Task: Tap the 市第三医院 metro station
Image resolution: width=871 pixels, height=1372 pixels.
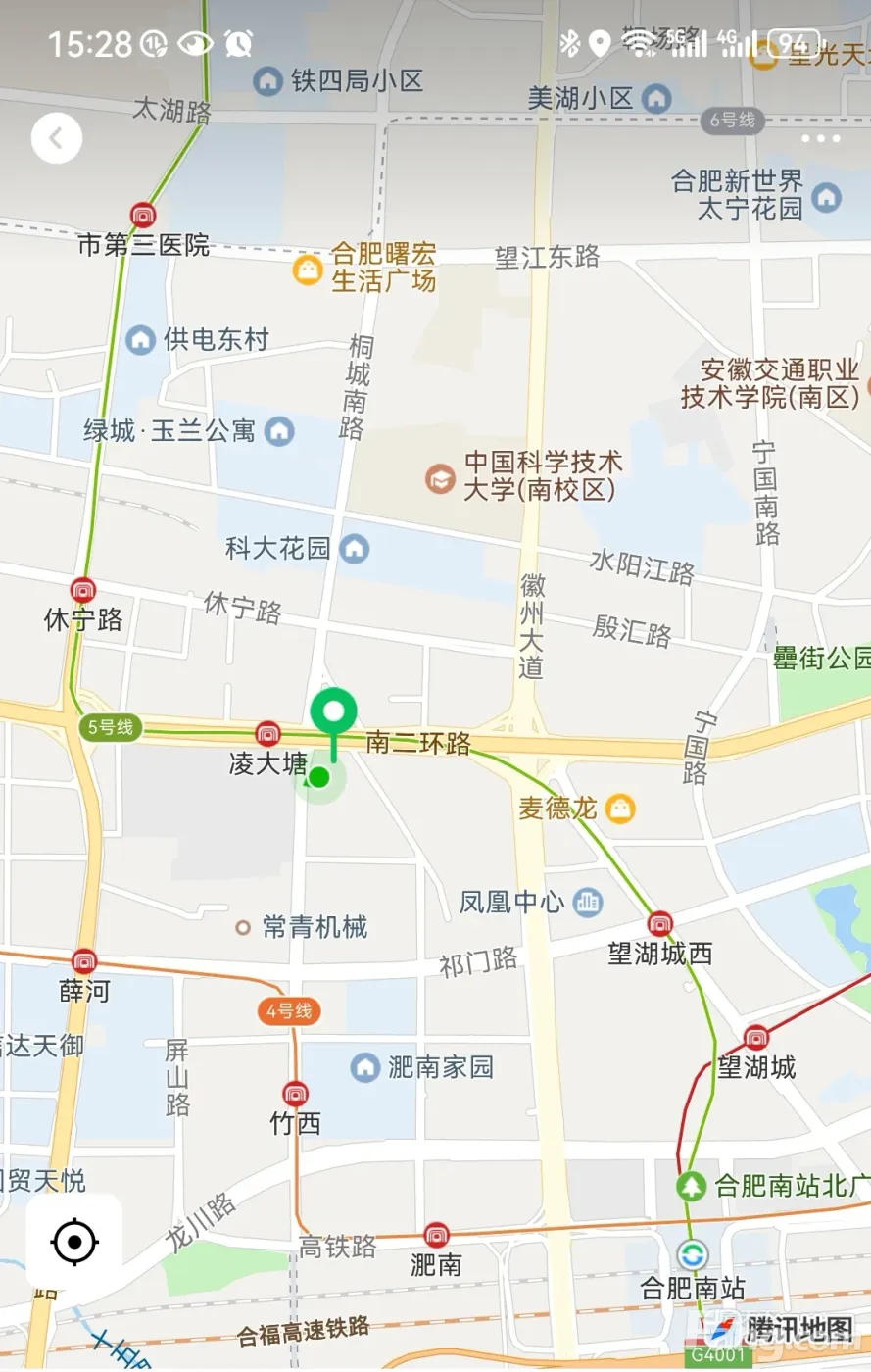Action: click(x=144, y=216)
